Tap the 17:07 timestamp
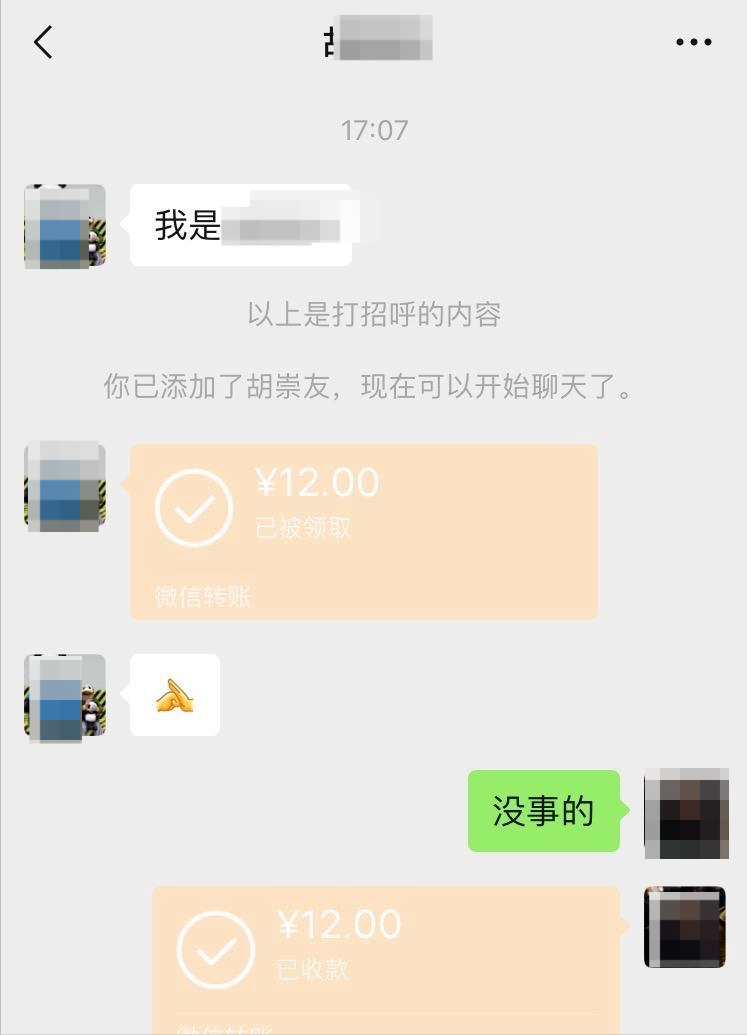Image resolution: width=747 pixels, height=1035 pixels. pyautogui.click(x=373, y=128)
